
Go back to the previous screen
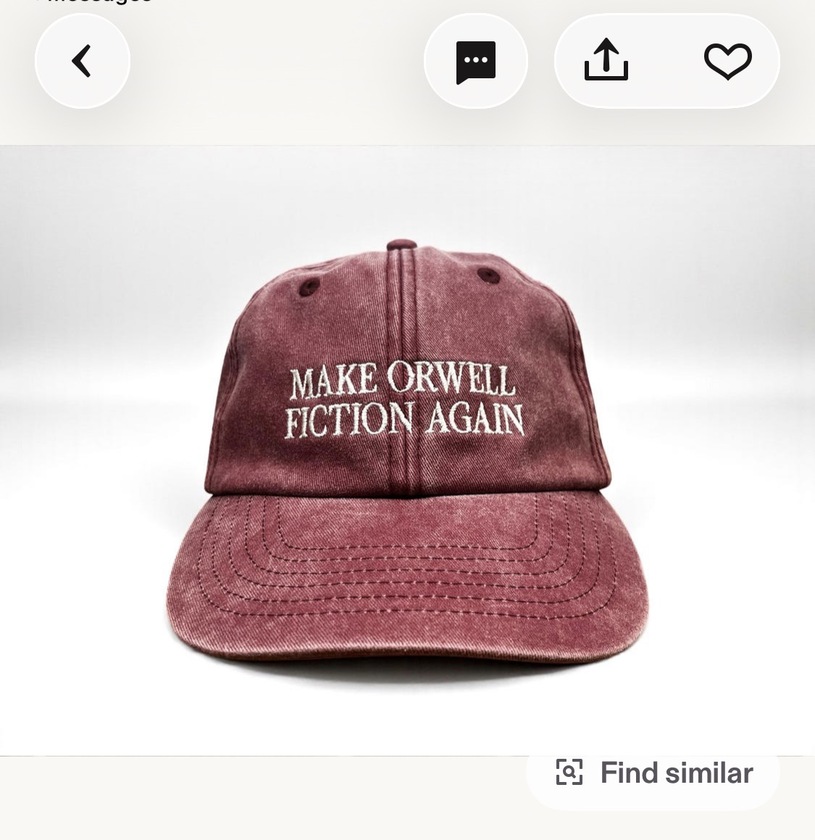click(x=82, y=62)
